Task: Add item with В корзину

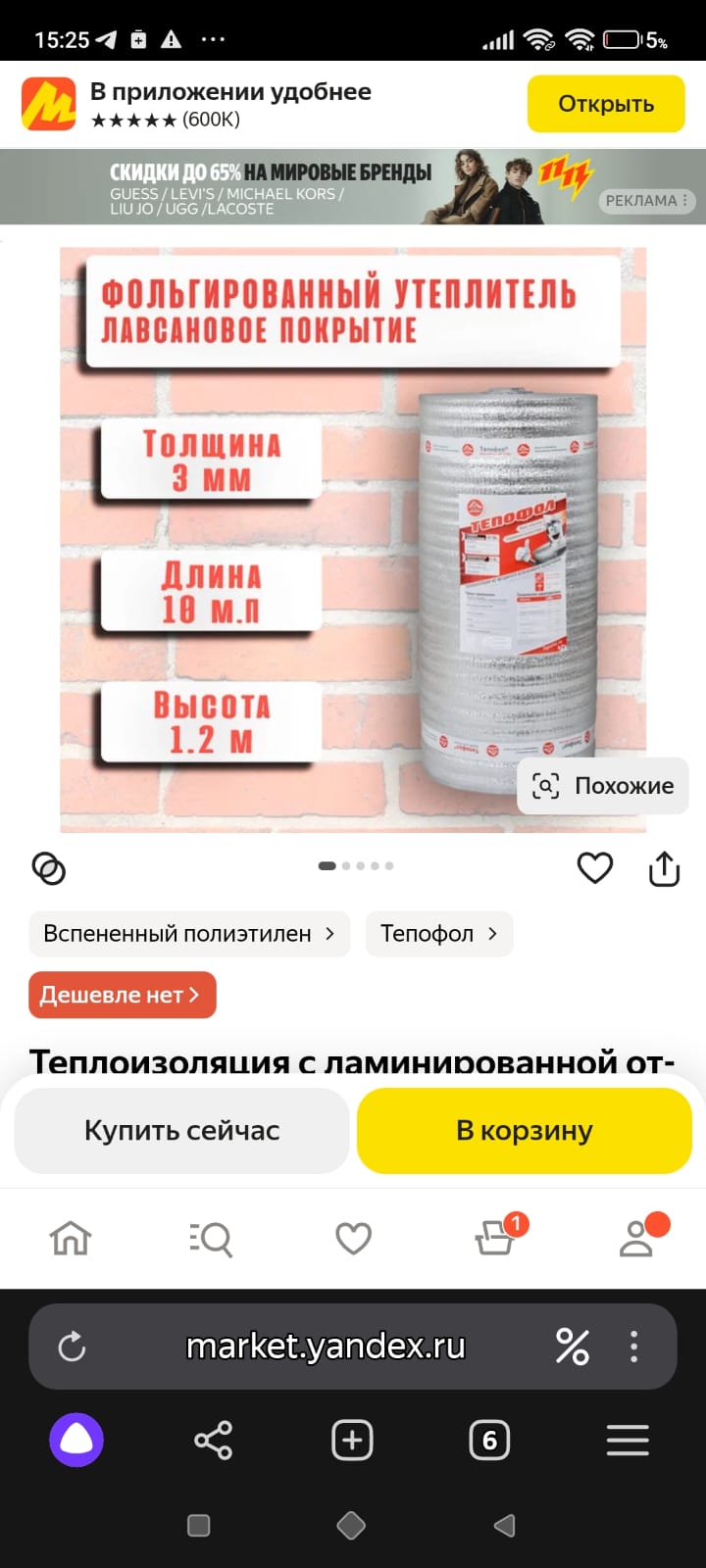Action: pos(525,1131)
